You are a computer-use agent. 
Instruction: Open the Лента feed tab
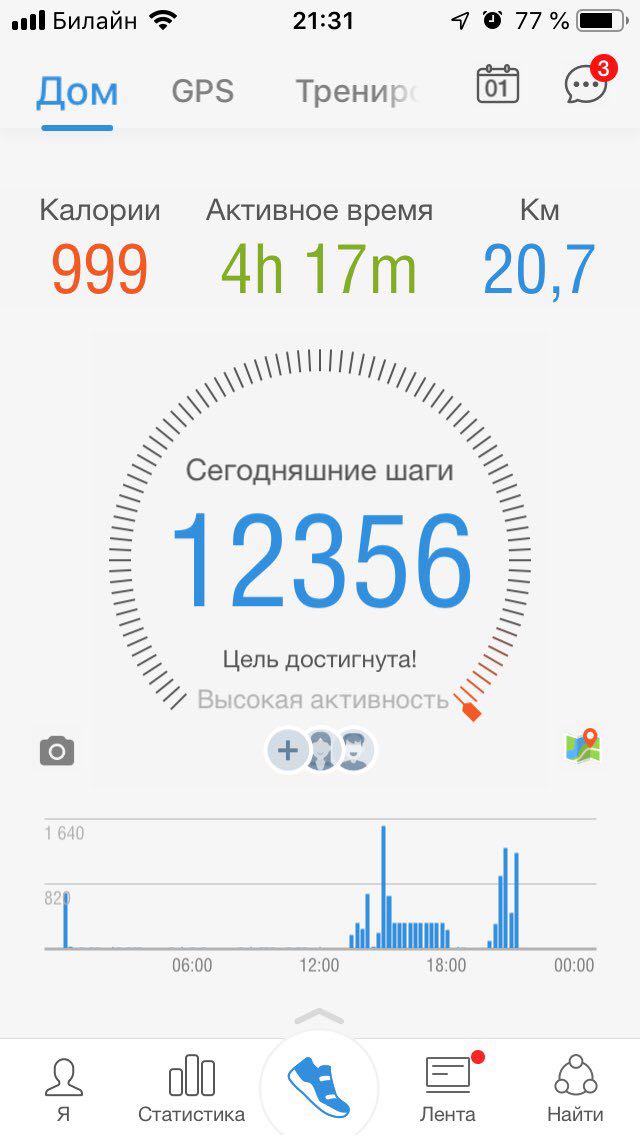pos(447,1088)
